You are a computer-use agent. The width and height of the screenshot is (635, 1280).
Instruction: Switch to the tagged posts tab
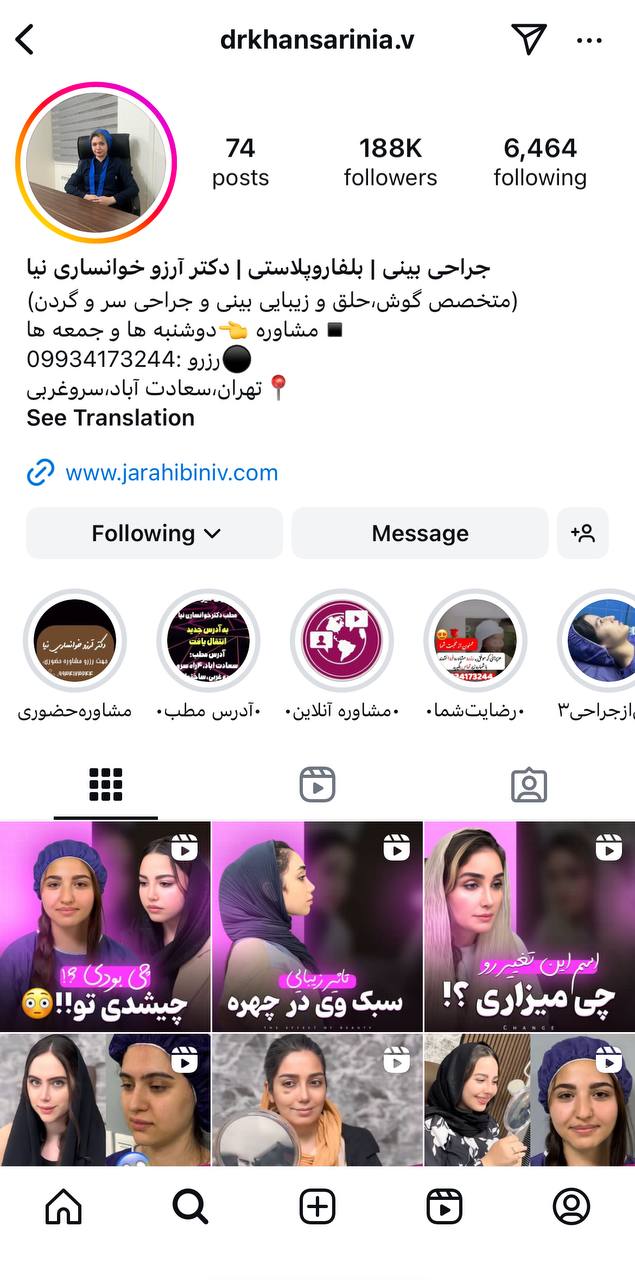529,785
